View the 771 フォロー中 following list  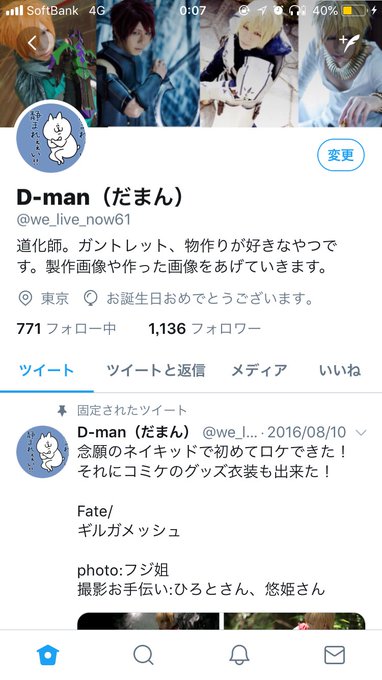coord(66,329)
